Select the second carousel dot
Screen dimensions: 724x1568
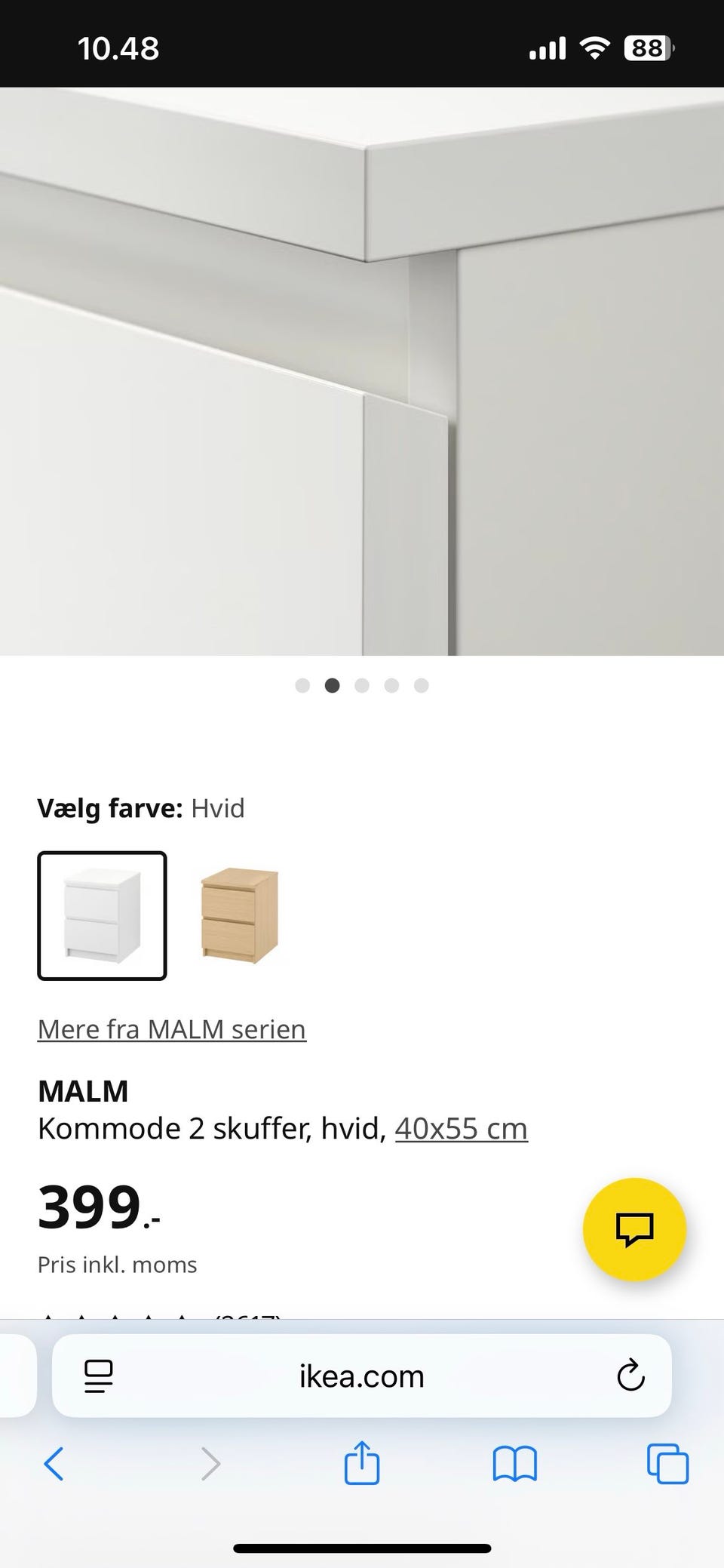pos(333,685)
